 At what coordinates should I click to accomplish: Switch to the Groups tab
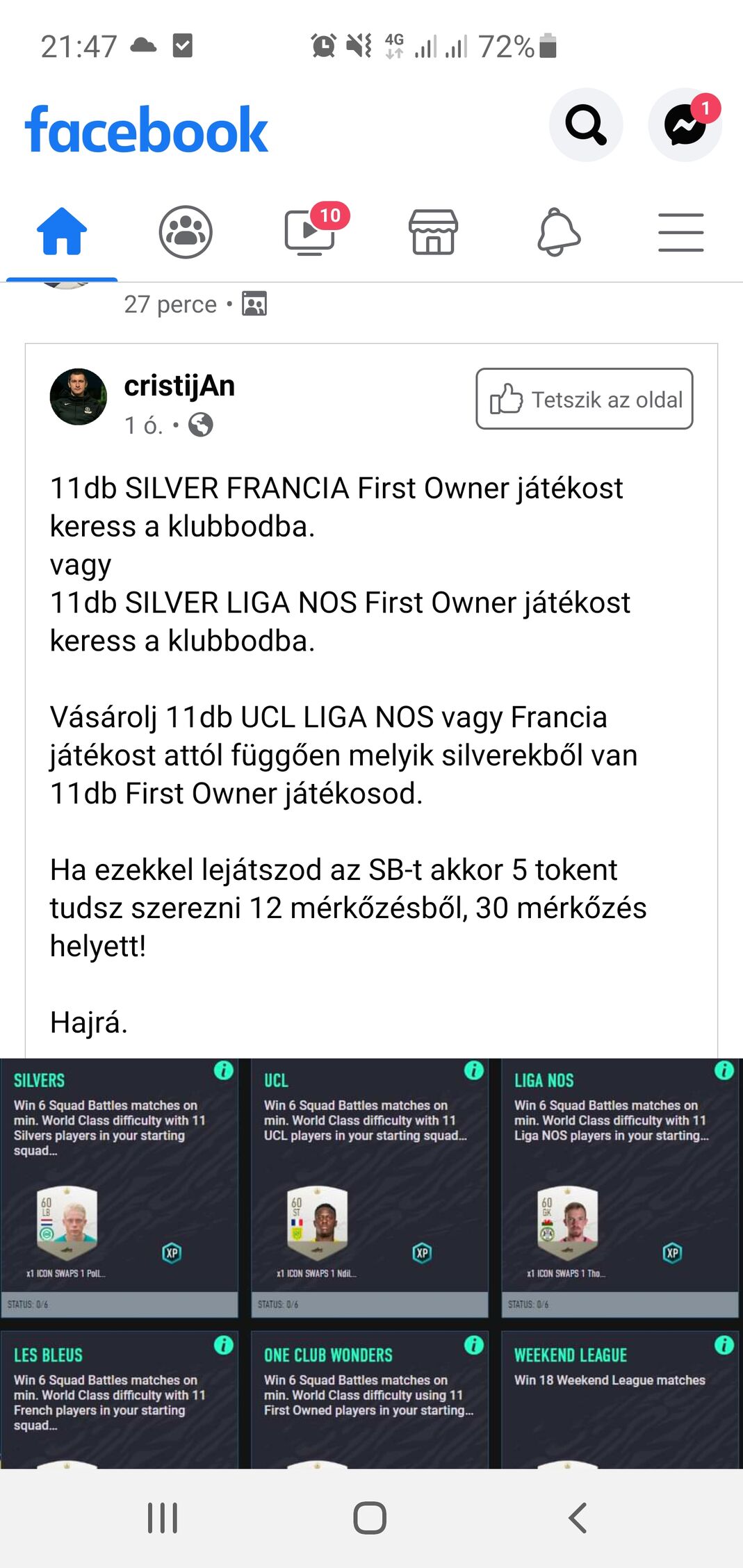pyautogui.click(x=186, y=232)
